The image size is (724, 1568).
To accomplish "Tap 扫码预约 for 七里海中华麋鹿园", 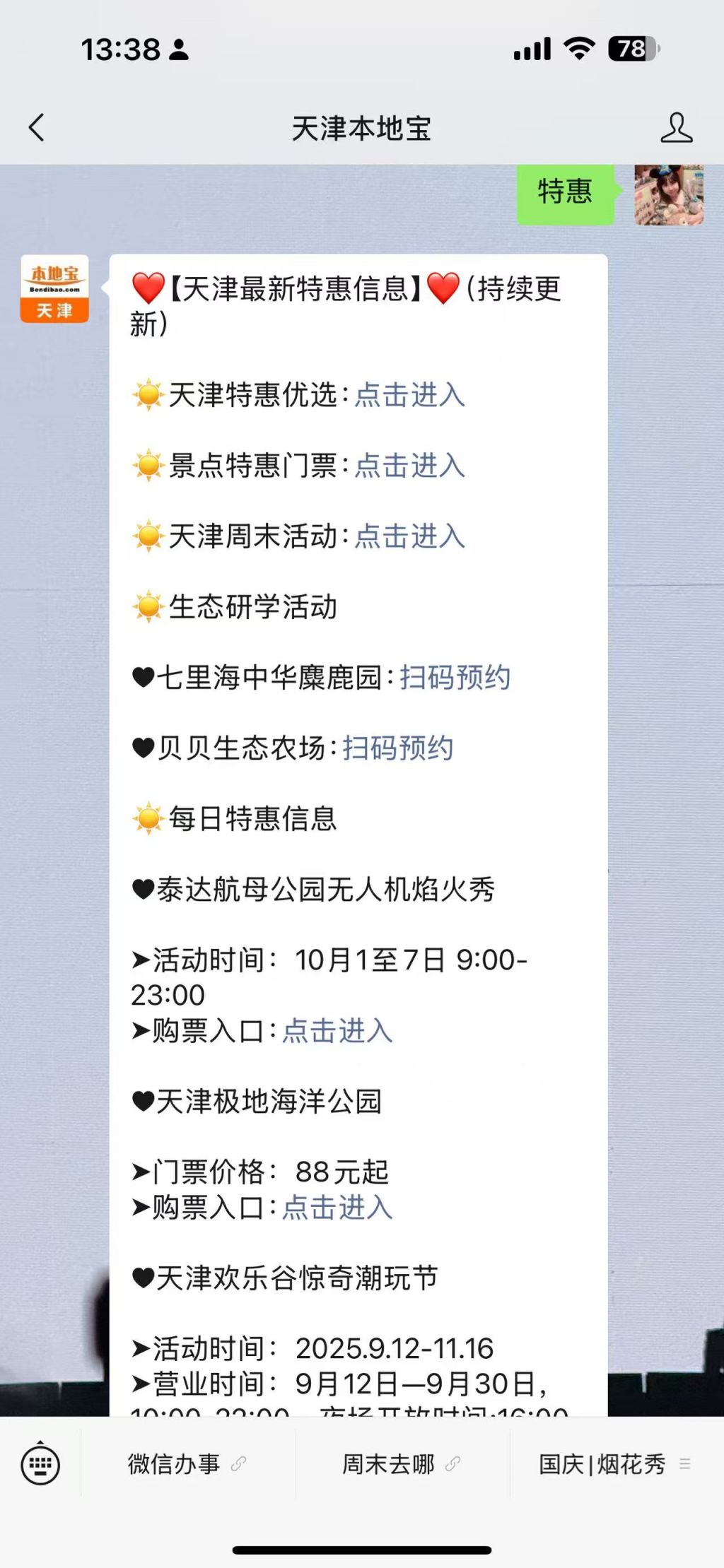I will point(455,678).
